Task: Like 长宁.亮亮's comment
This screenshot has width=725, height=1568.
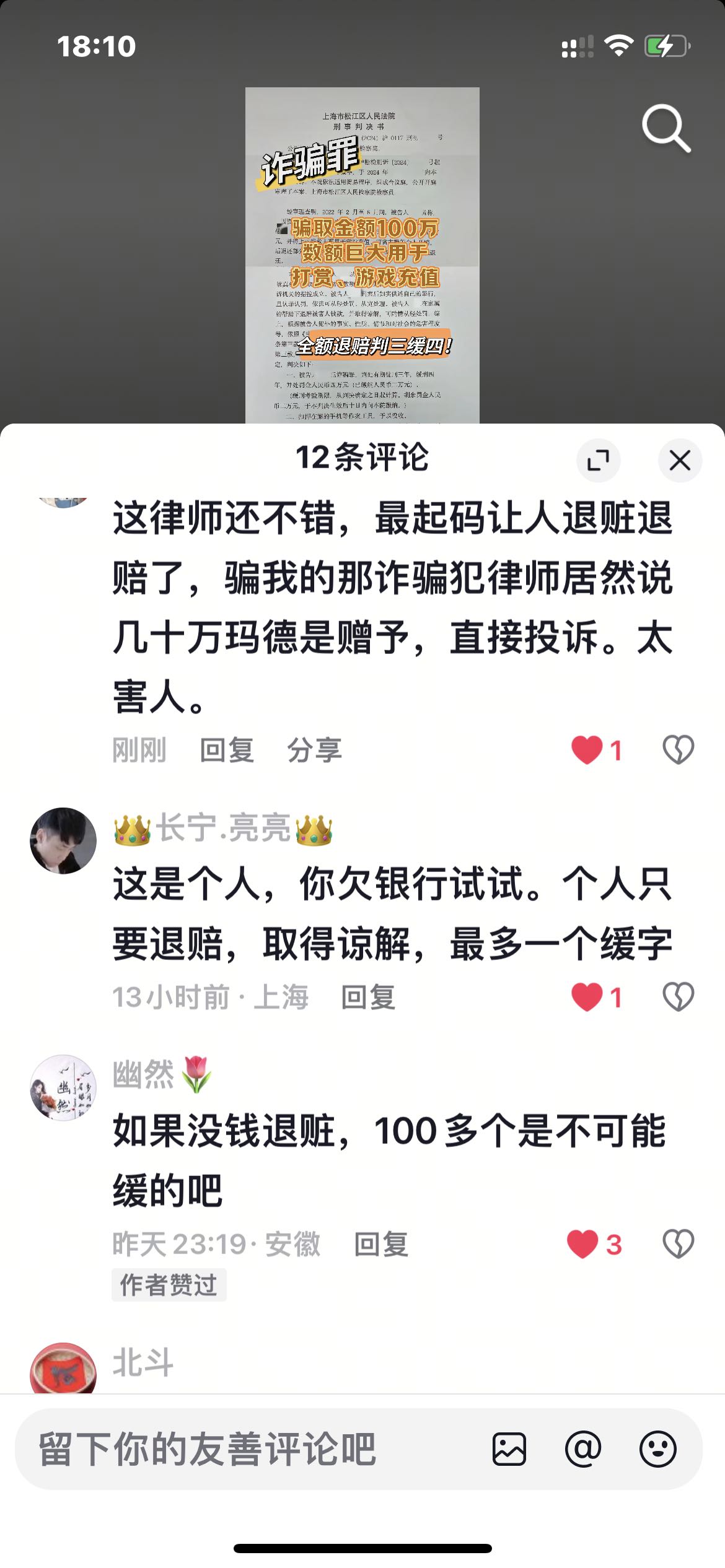Action: pyautogui.click(x=596, y=997)
